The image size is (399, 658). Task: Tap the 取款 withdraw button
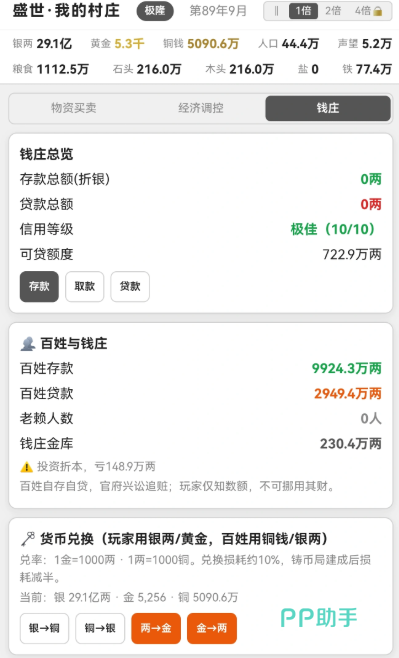tap(84, 287)
